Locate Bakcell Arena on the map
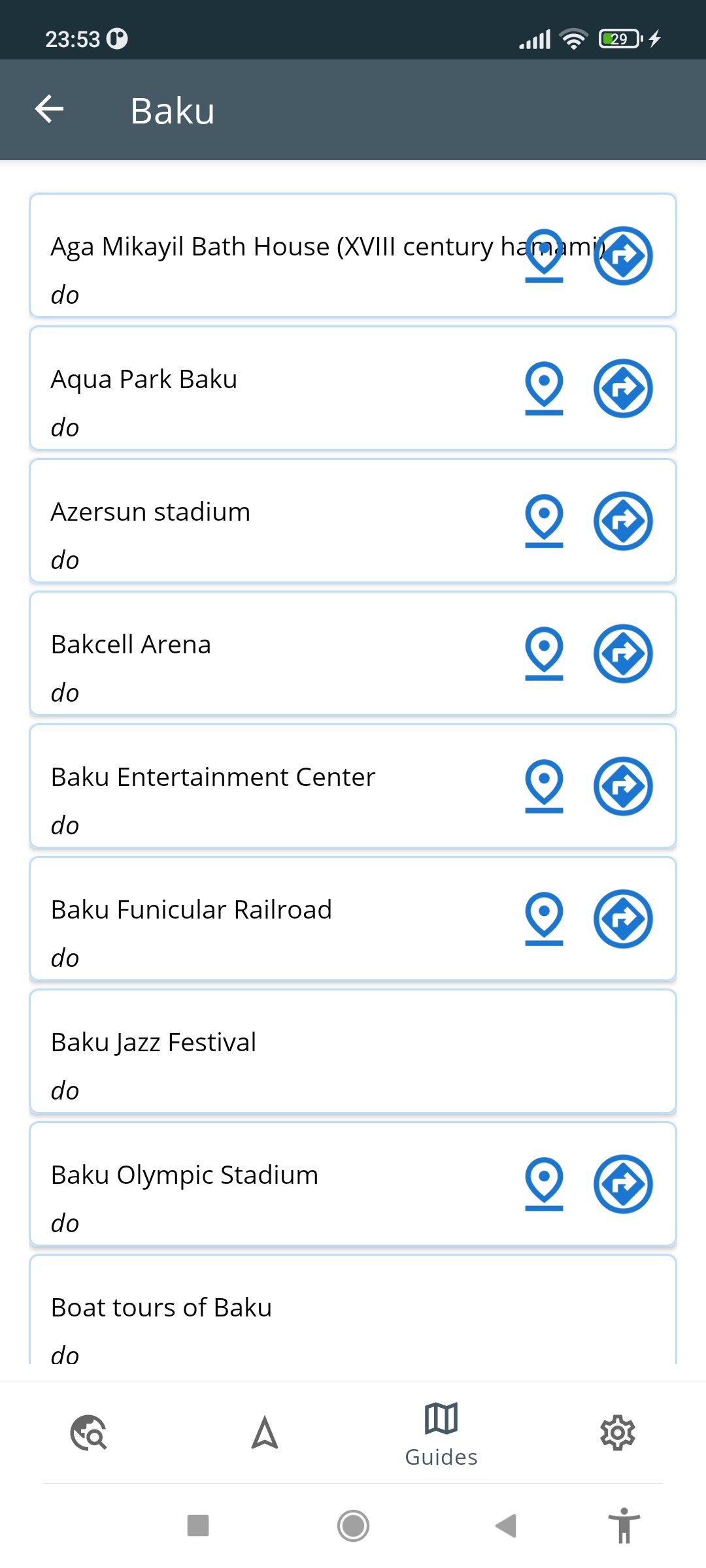Image resolution: width=706 pixels, height=1568 pixels. pyautogui.click(x=544, y=653)
